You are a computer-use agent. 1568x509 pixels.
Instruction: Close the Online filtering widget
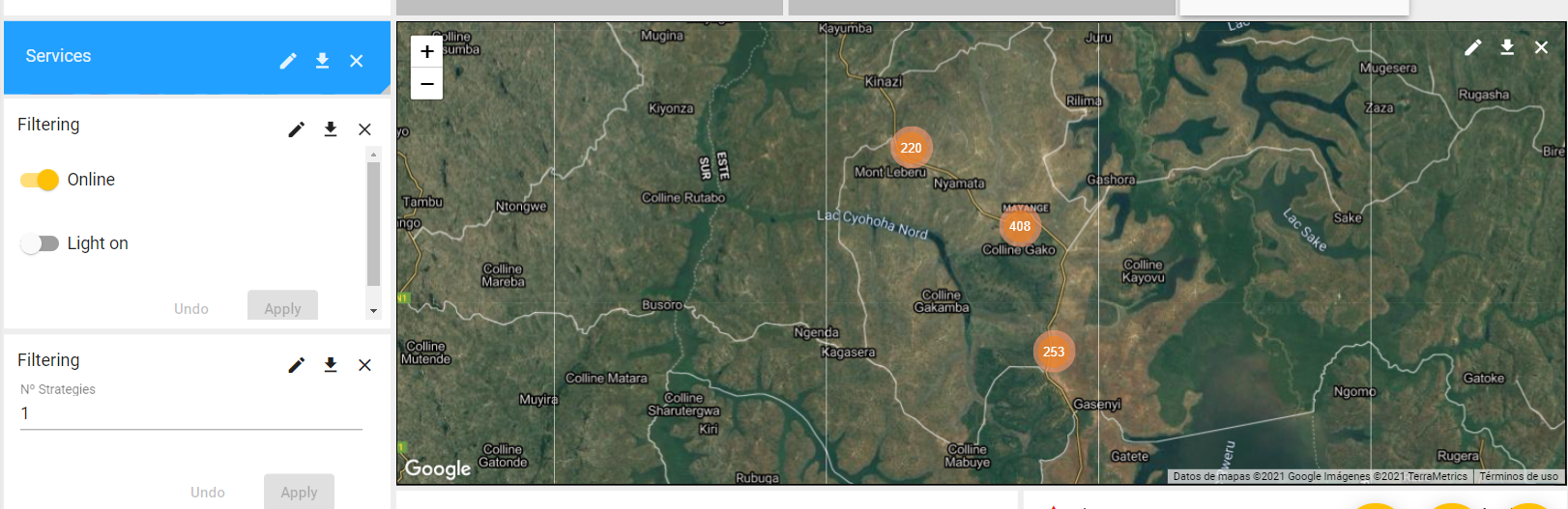coord(364,129)
